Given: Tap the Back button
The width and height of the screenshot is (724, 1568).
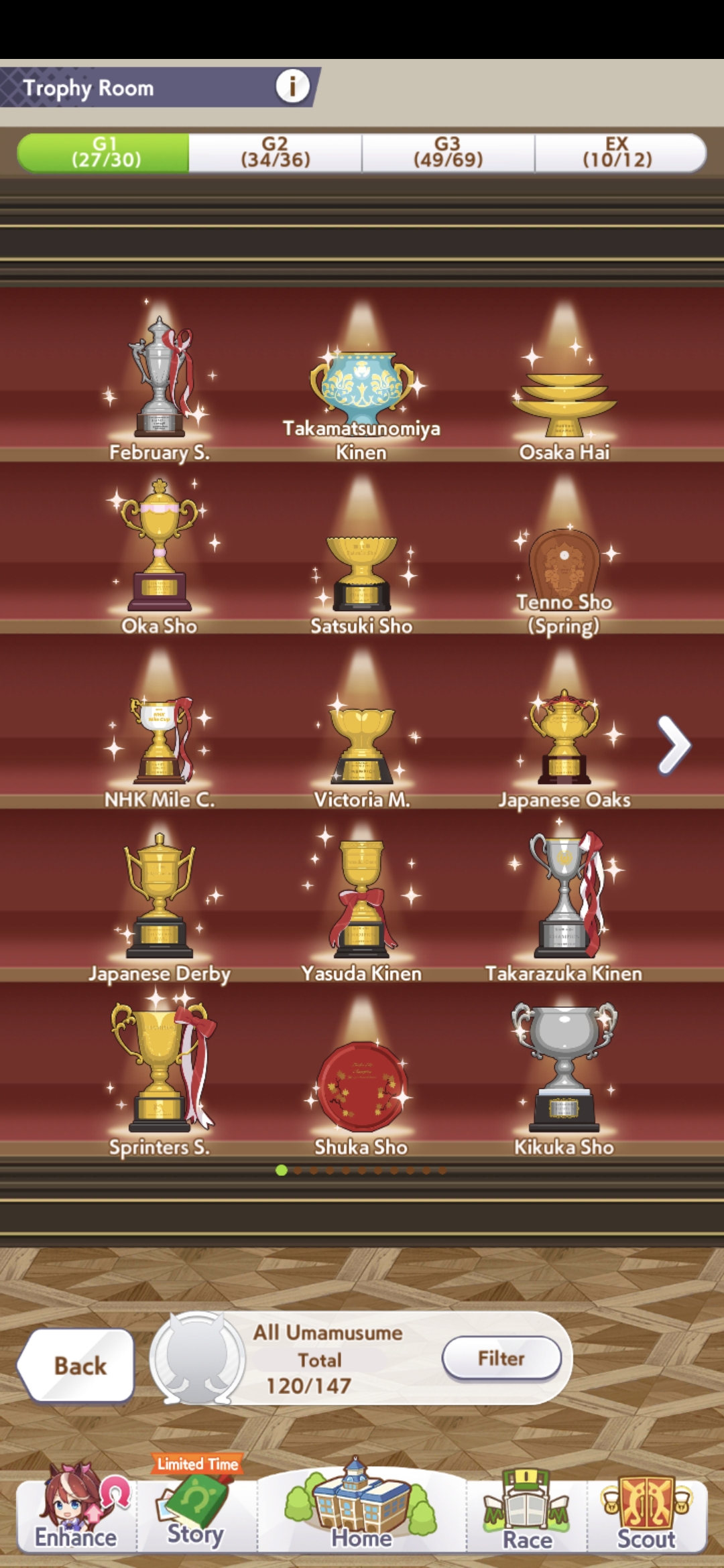Looking at the screenshot, I should pos(79,1366).
